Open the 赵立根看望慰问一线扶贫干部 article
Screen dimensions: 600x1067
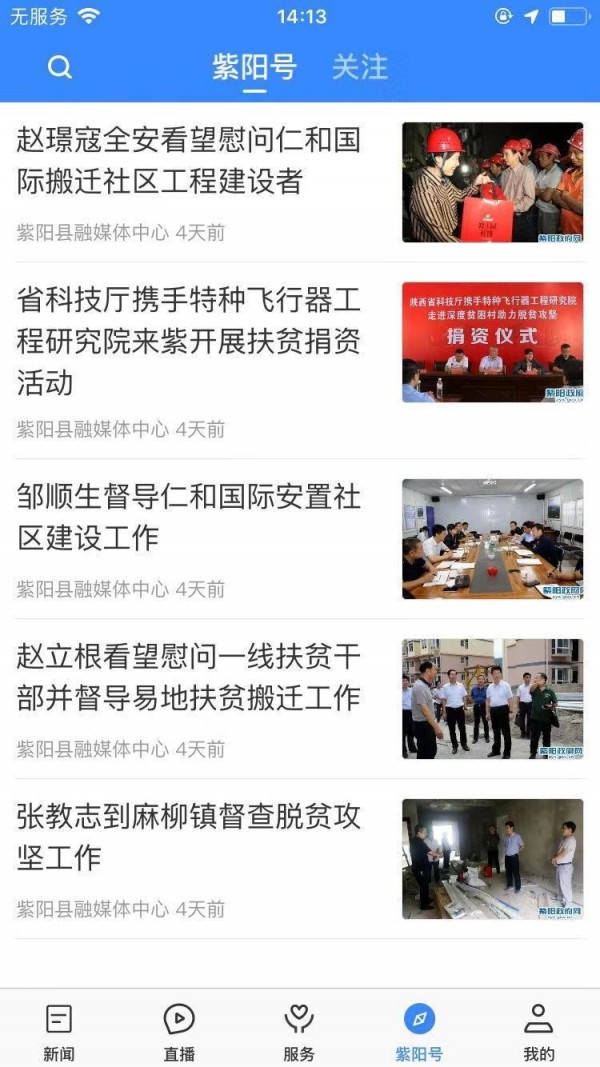189,677
